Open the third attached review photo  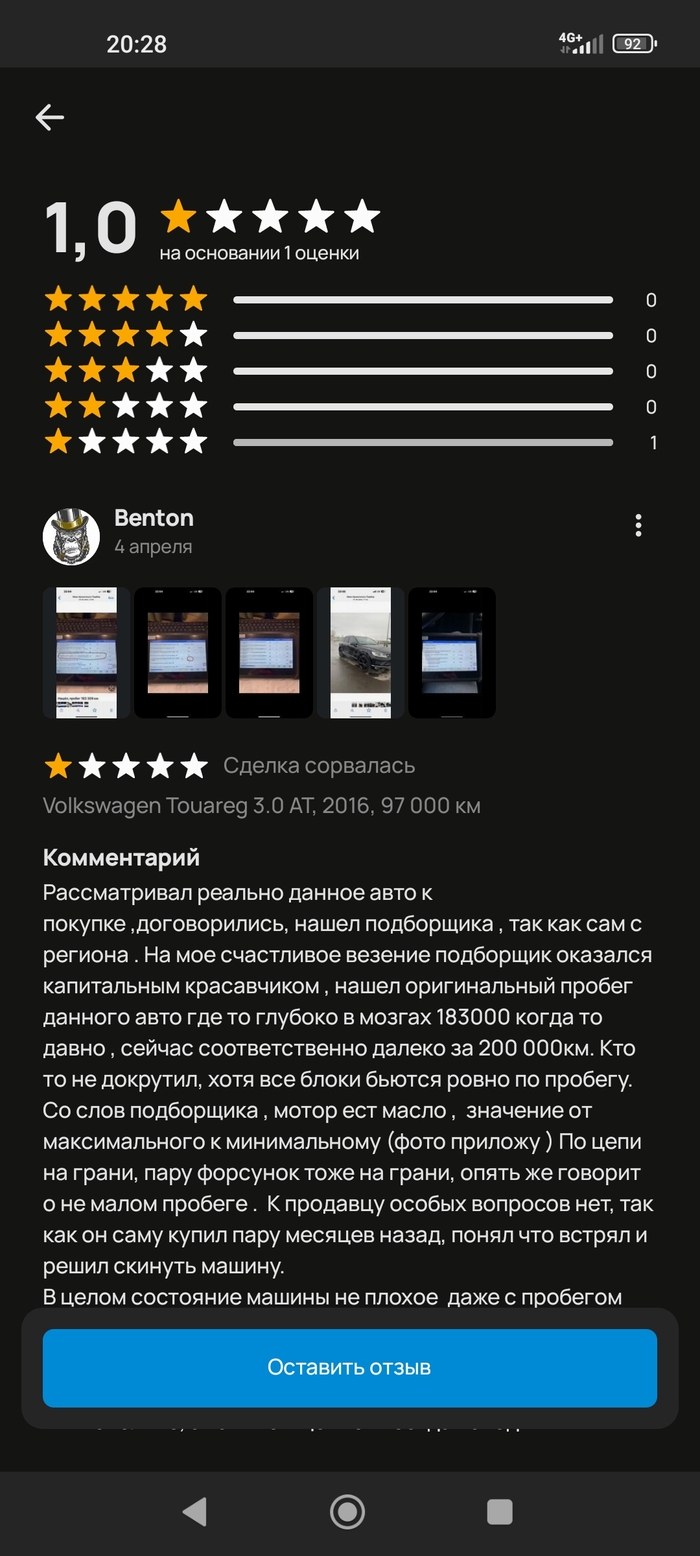click(269, 652)
